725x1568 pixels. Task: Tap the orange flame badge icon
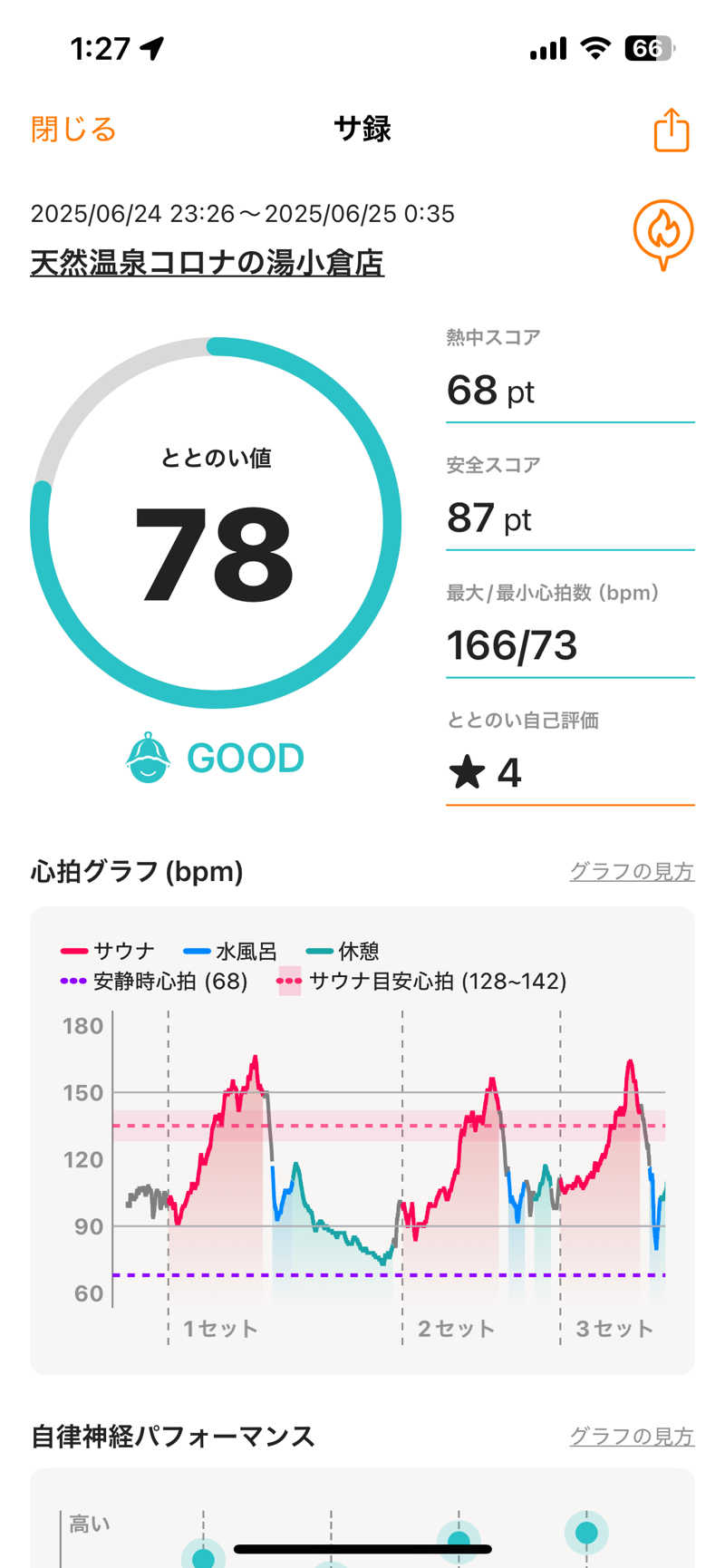(x=663, y=234)
